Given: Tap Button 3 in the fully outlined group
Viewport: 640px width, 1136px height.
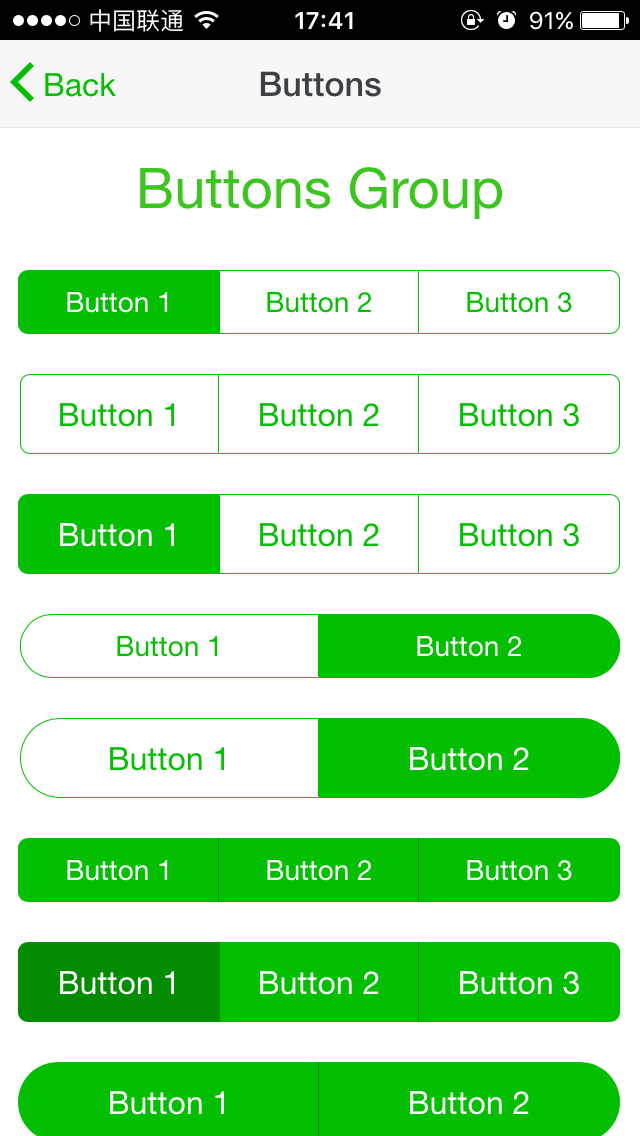Looking at the screenshot, I should click(x=519, y=415).
